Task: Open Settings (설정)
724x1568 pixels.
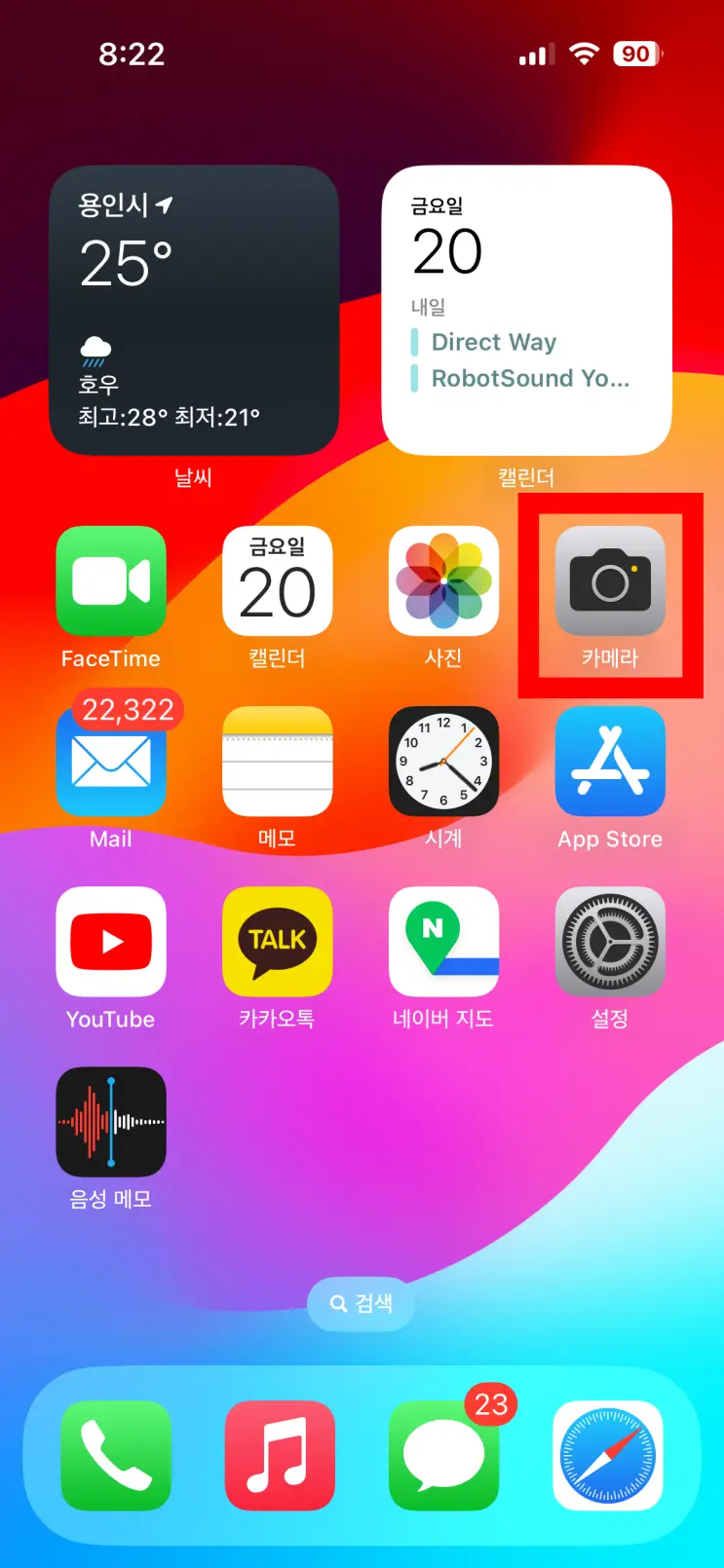Action: click(610, 942)
